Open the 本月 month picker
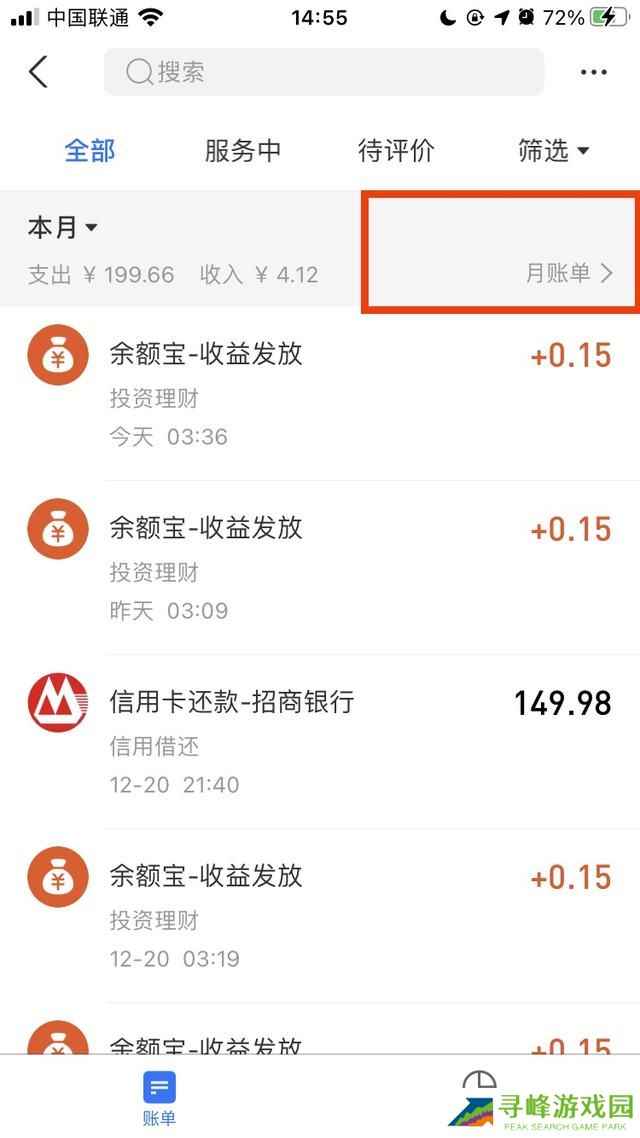640x1138 pixels. point(62,228)
